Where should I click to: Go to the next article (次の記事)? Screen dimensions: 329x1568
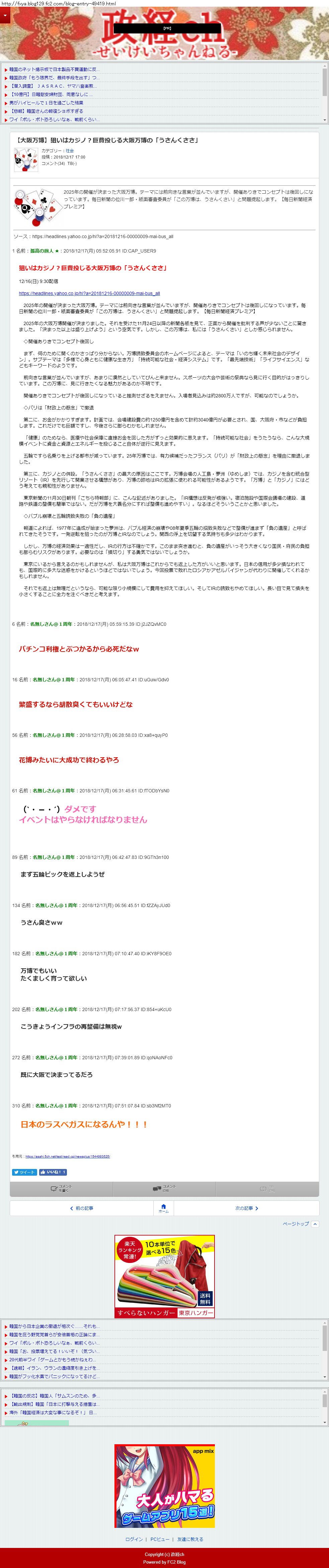246,1208
